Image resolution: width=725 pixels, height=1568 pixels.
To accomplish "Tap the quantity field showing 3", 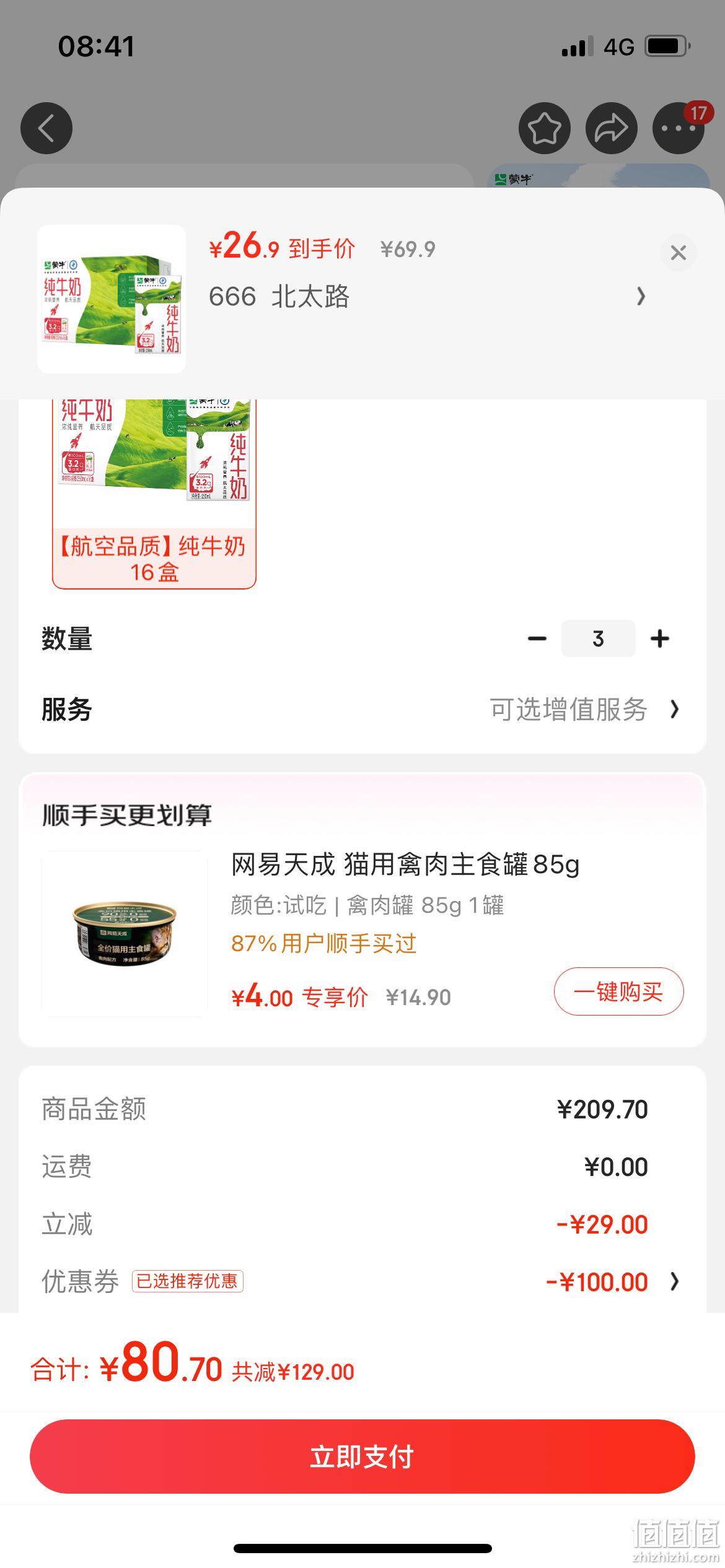I will pyautogui.click(x=598, y=638).
